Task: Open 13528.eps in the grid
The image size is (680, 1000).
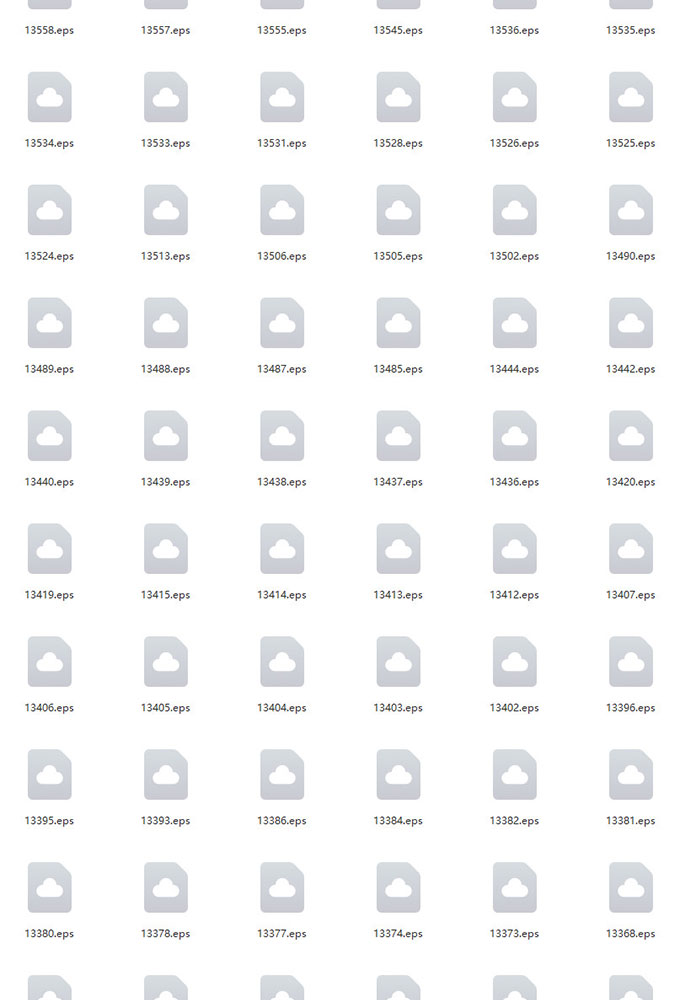Action: coord(398,98)
